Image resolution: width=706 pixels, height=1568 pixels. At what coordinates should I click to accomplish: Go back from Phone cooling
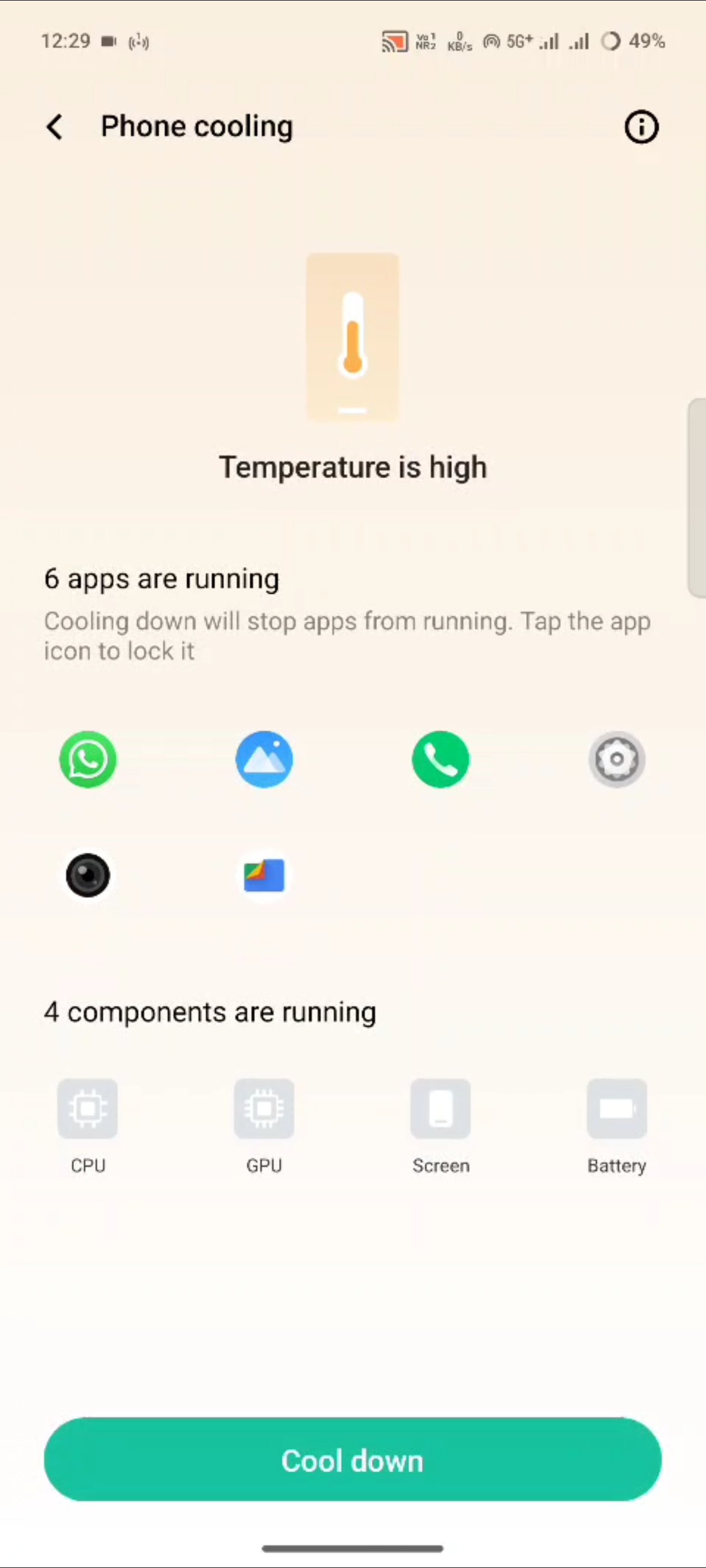(x=55, y=127)
